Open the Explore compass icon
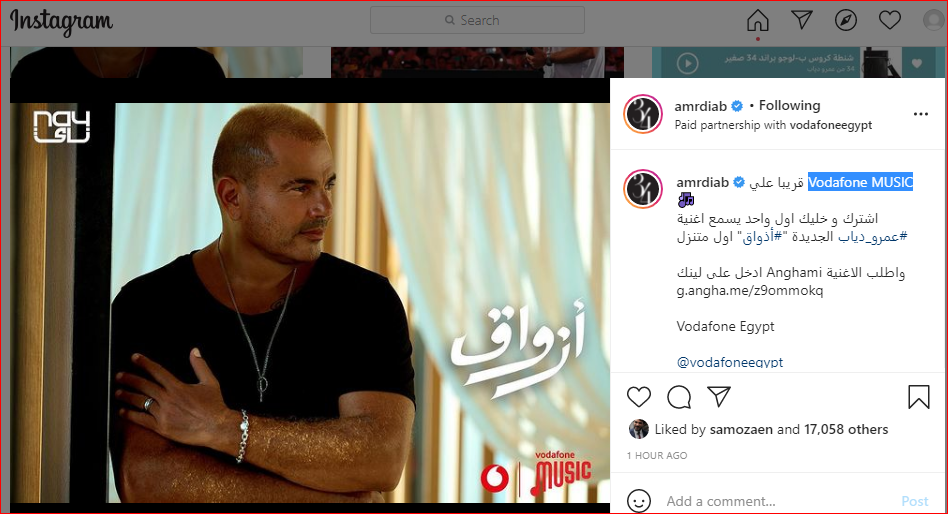948x514 pixels. (845, 20)
